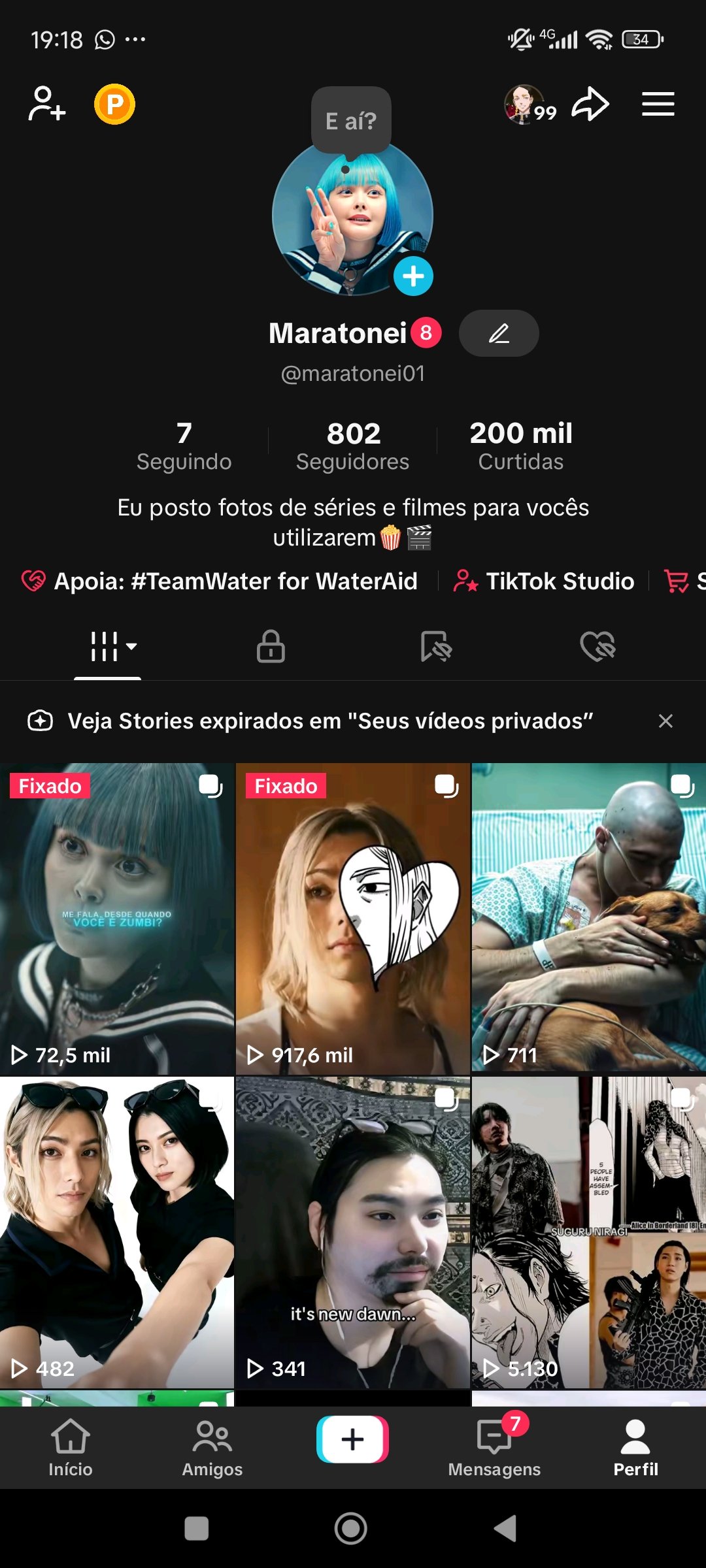The image size is (706, 1568).
Task: Go to the Início tab
Action: [71, 1448]
